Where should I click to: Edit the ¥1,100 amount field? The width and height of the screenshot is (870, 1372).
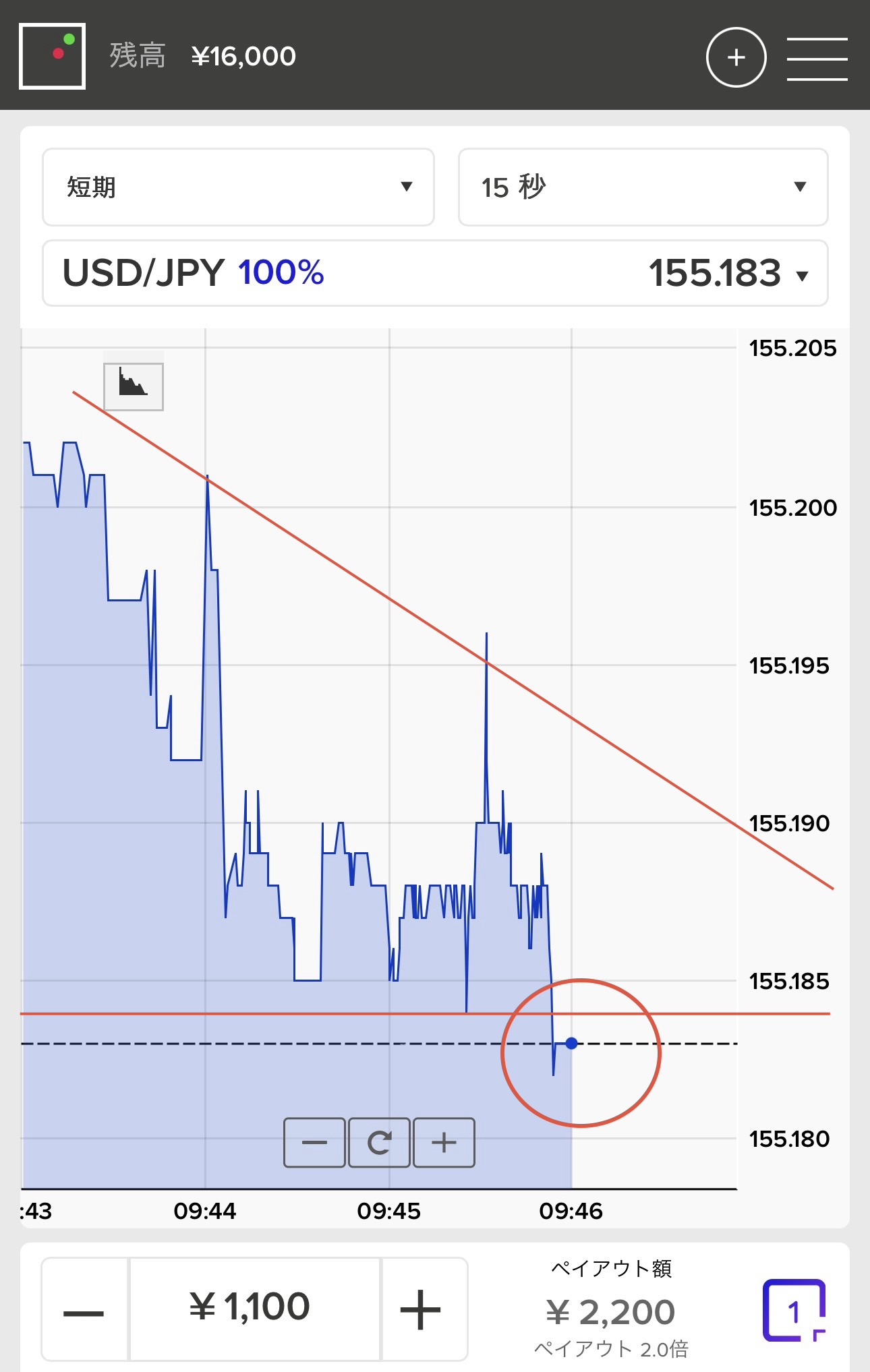254,1308
